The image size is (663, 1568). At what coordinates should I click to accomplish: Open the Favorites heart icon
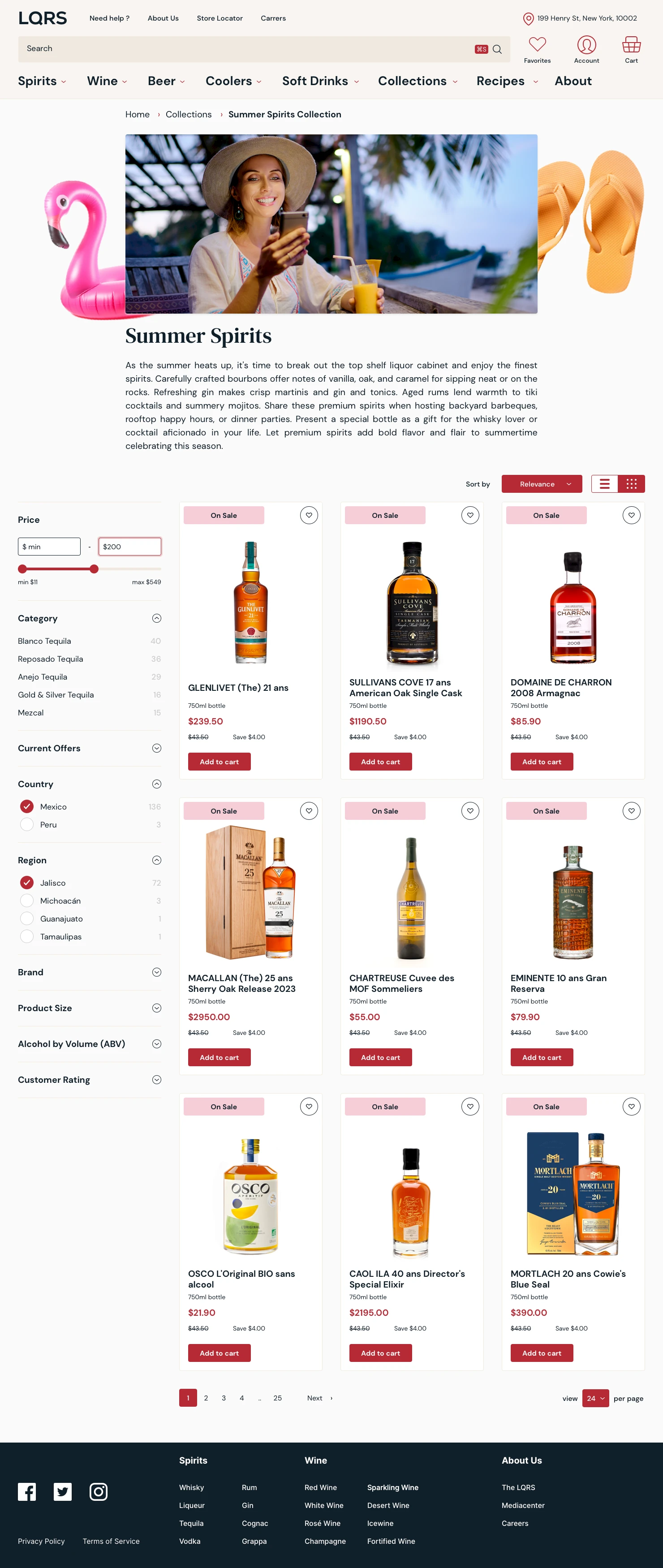(x=537, y=45)
